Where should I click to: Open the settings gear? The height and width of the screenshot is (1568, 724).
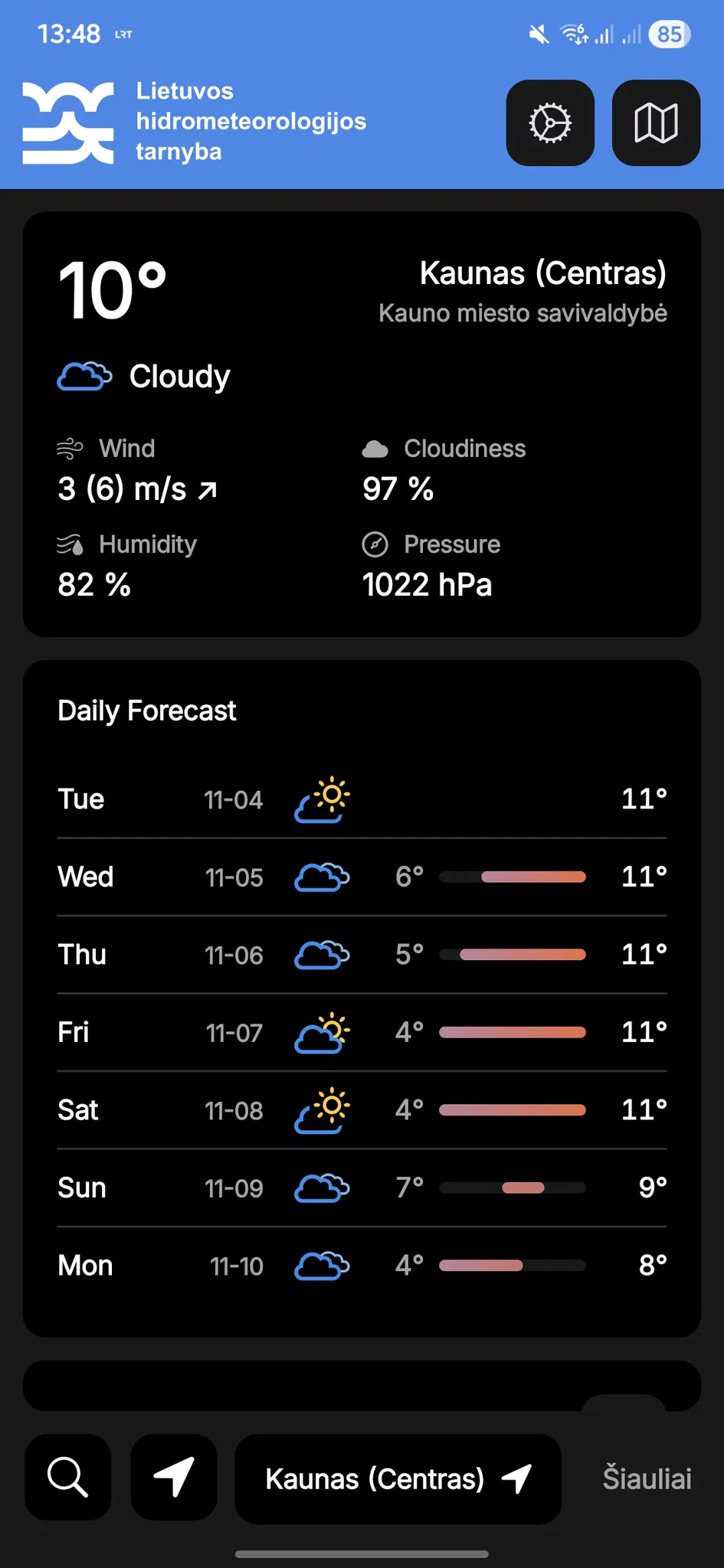[550, 123]
